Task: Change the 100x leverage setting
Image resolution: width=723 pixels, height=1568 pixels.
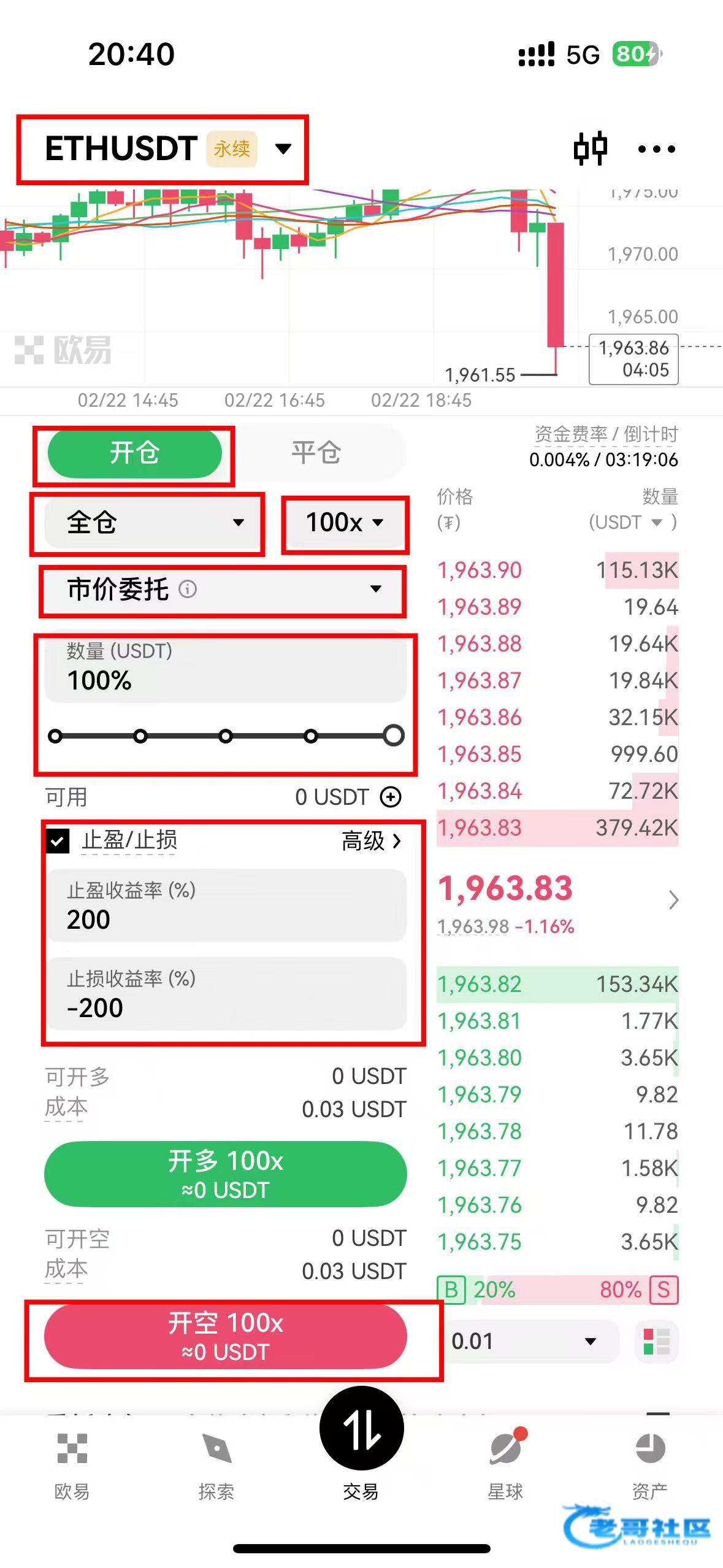Action: coord(345,523)
